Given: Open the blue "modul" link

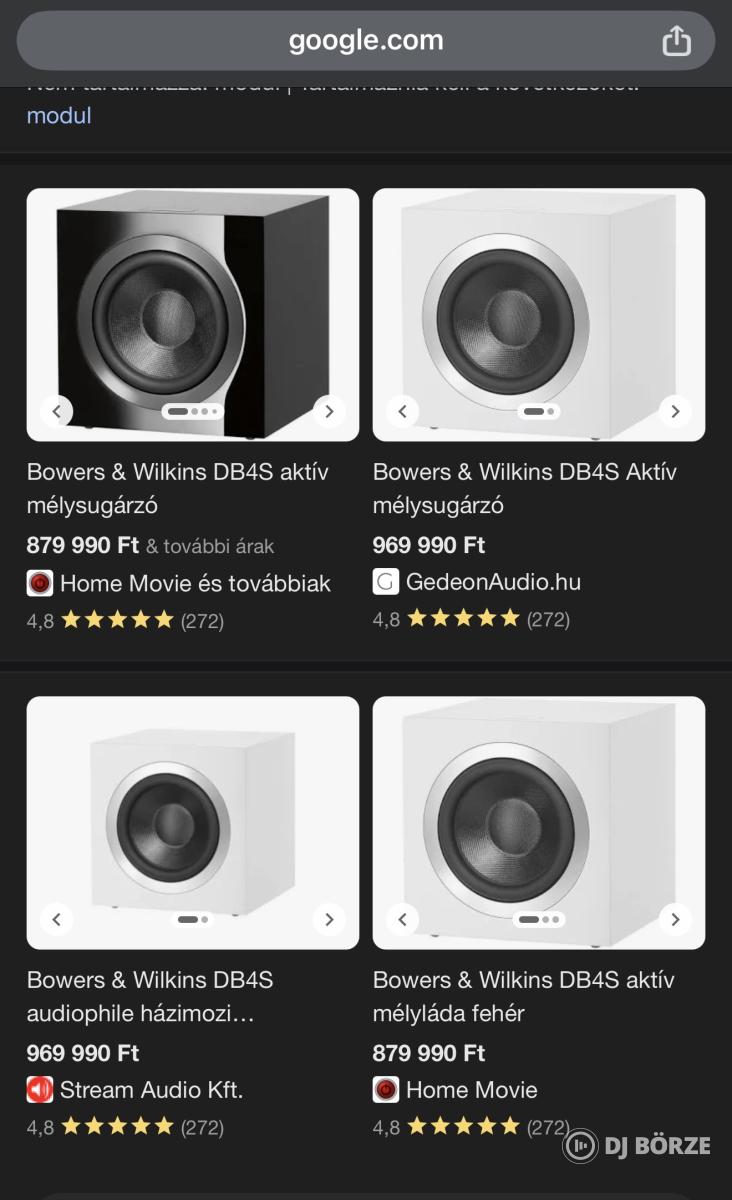Looking at the screenshot, I should (59, 115).
